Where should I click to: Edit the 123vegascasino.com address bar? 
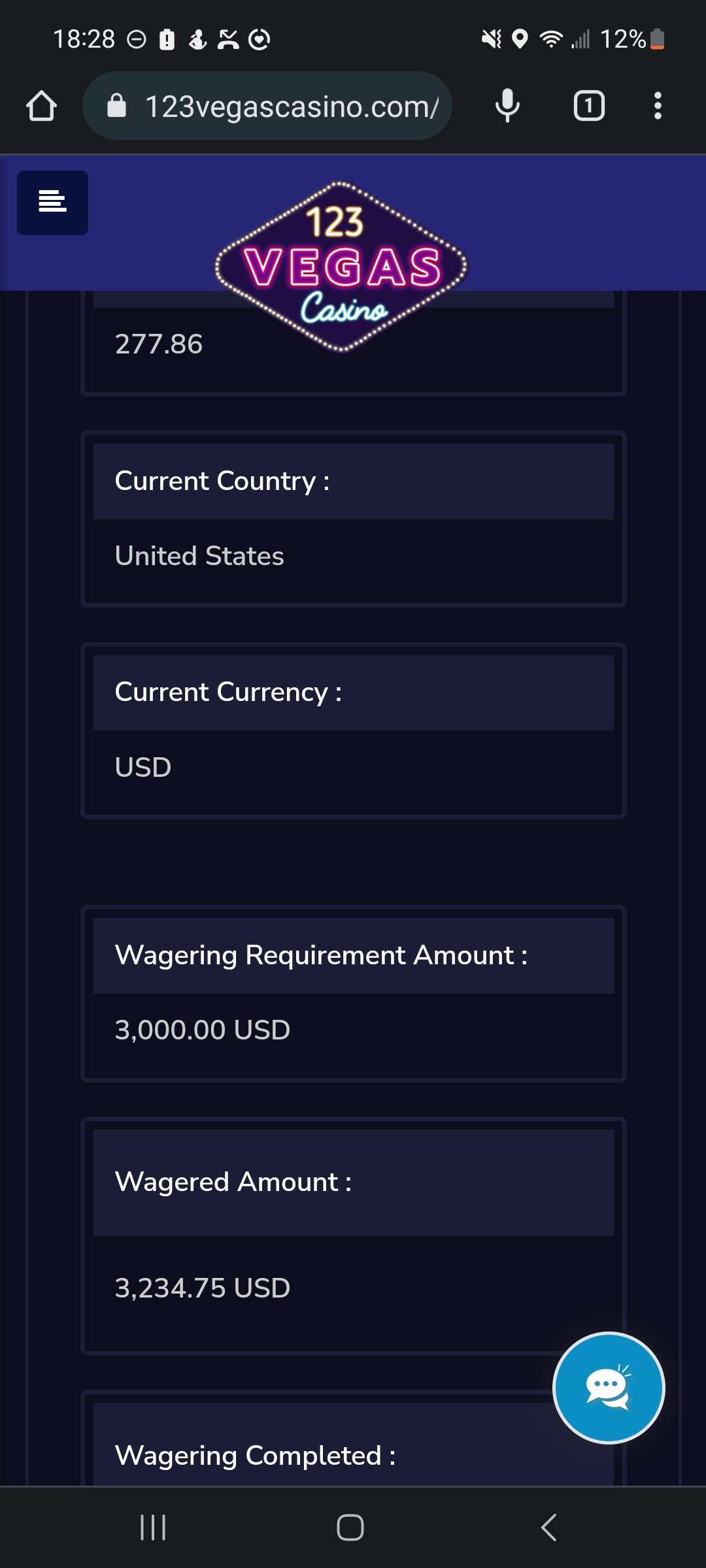point(267,106)
